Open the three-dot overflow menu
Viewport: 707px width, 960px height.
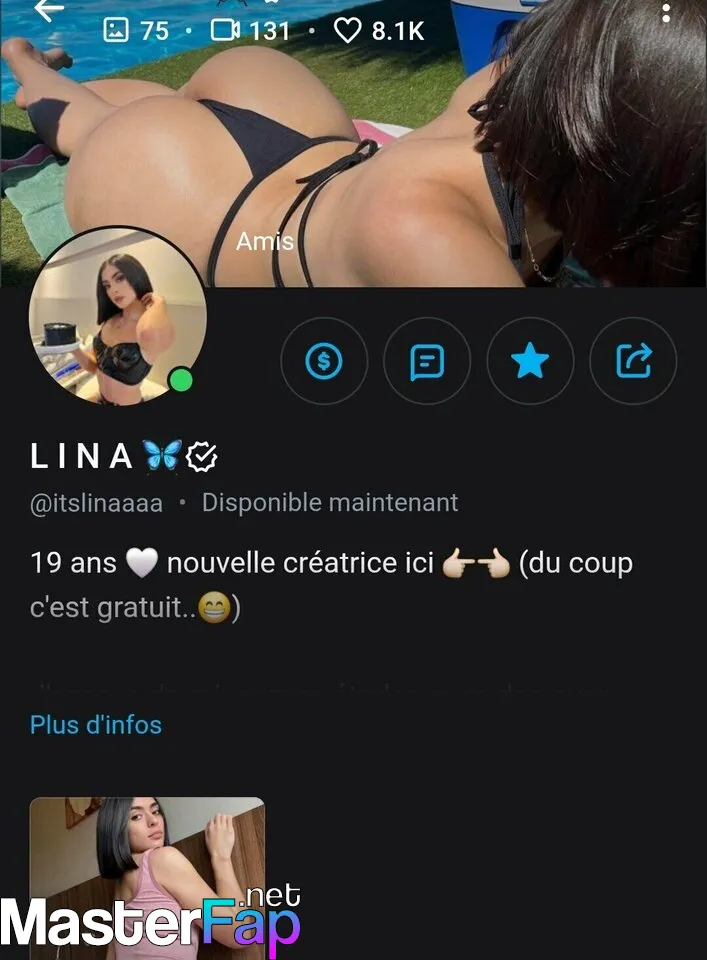tap(667, 13)
